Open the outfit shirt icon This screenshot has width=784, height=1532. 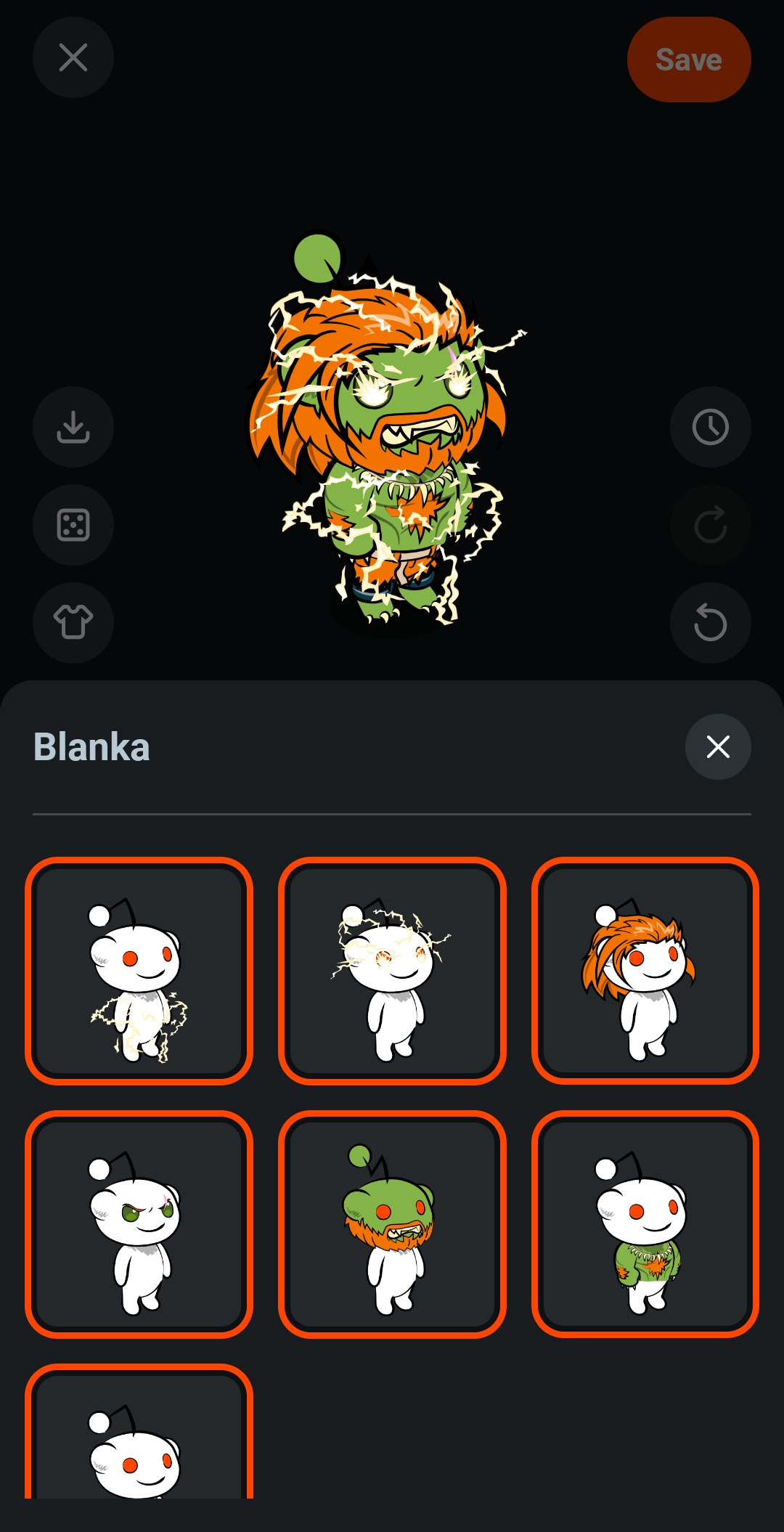pyautogui.click(x=73, y=623)
